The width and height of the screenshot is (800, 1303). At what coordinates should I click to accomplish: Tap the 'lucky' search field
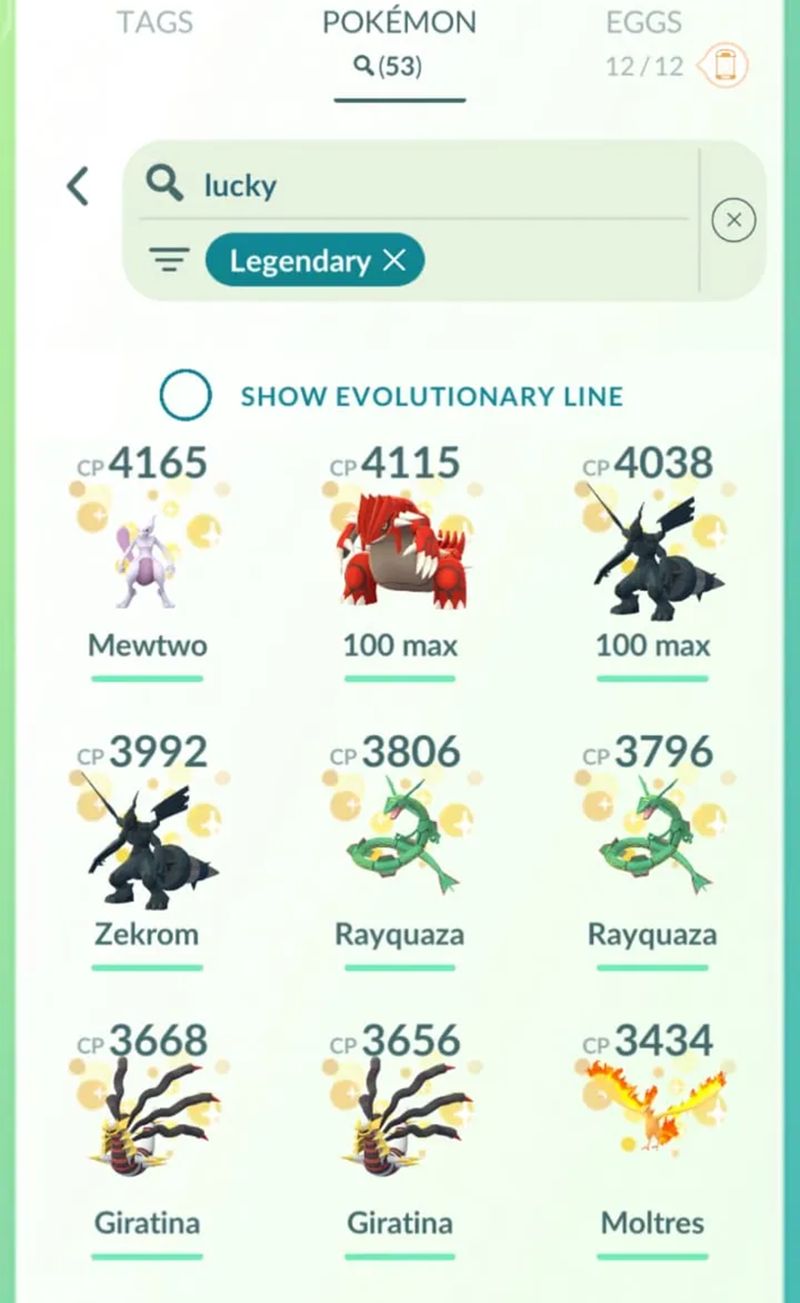(420, 185)
